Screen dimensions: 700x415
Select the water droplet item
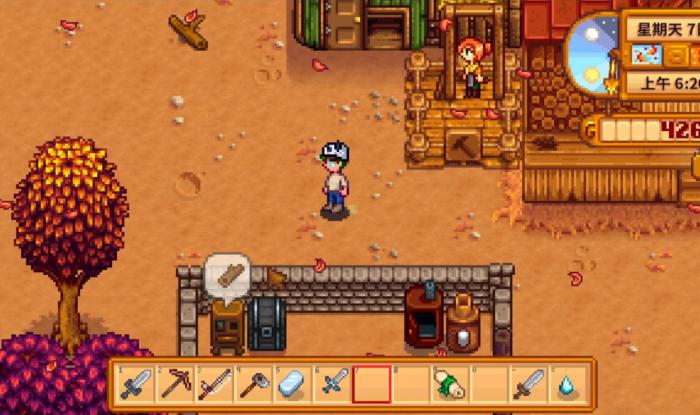pyautogui.click(x=566, y=382)
